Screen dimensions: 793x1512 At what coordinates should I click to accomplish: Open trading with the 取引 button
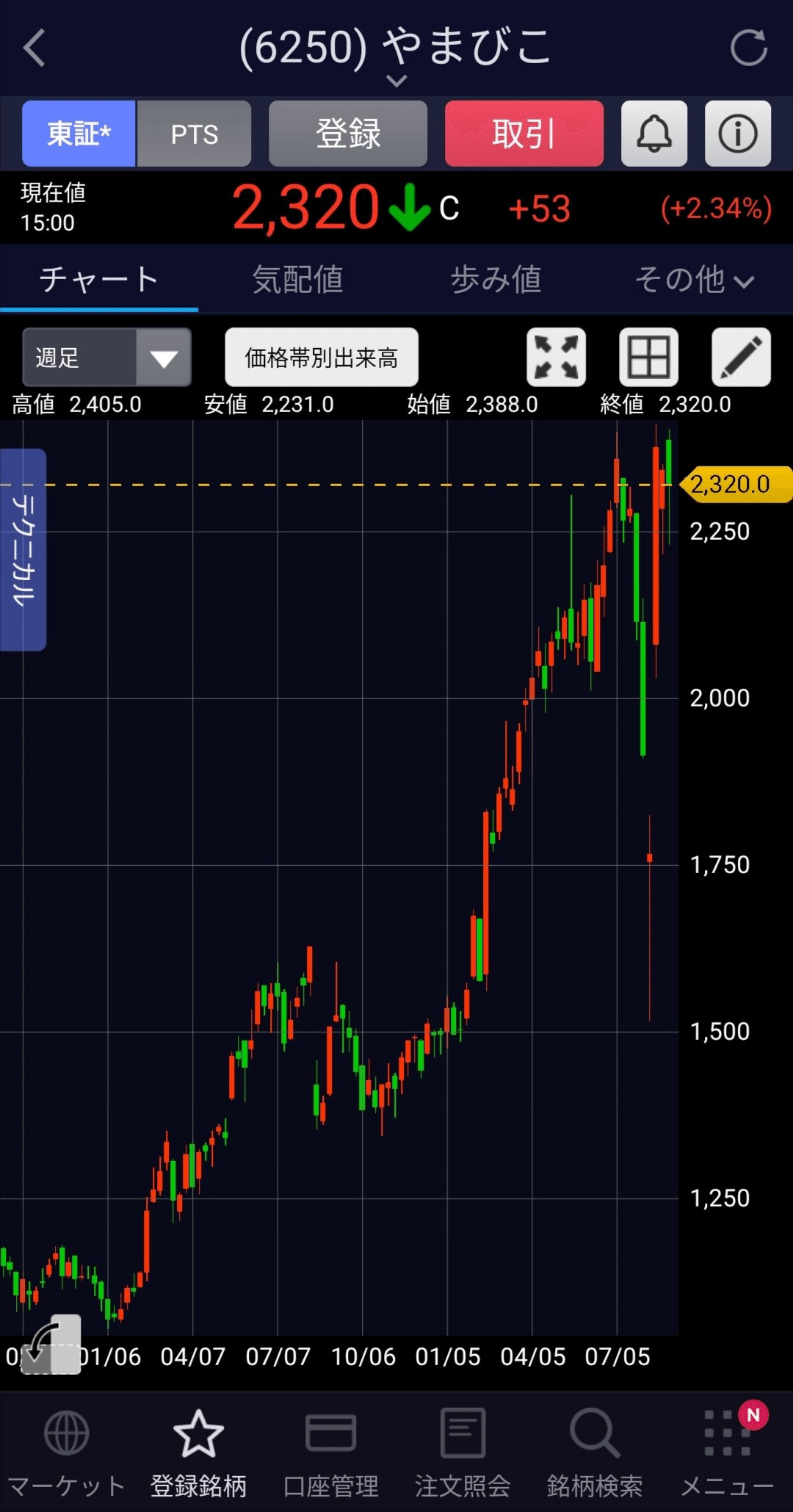524,134
